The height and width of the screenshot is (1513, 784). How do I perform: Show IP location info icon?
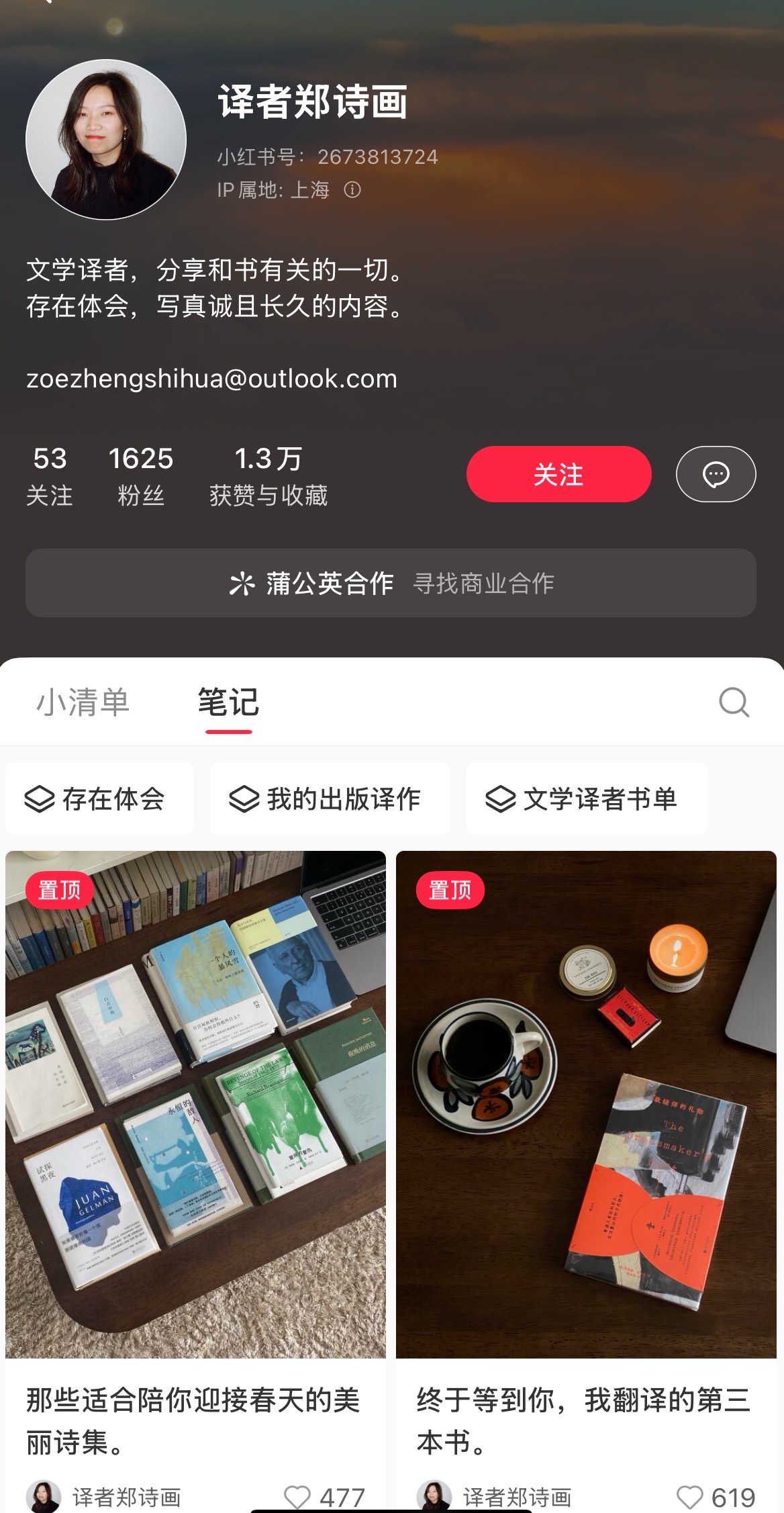click(x=352, y=190)
